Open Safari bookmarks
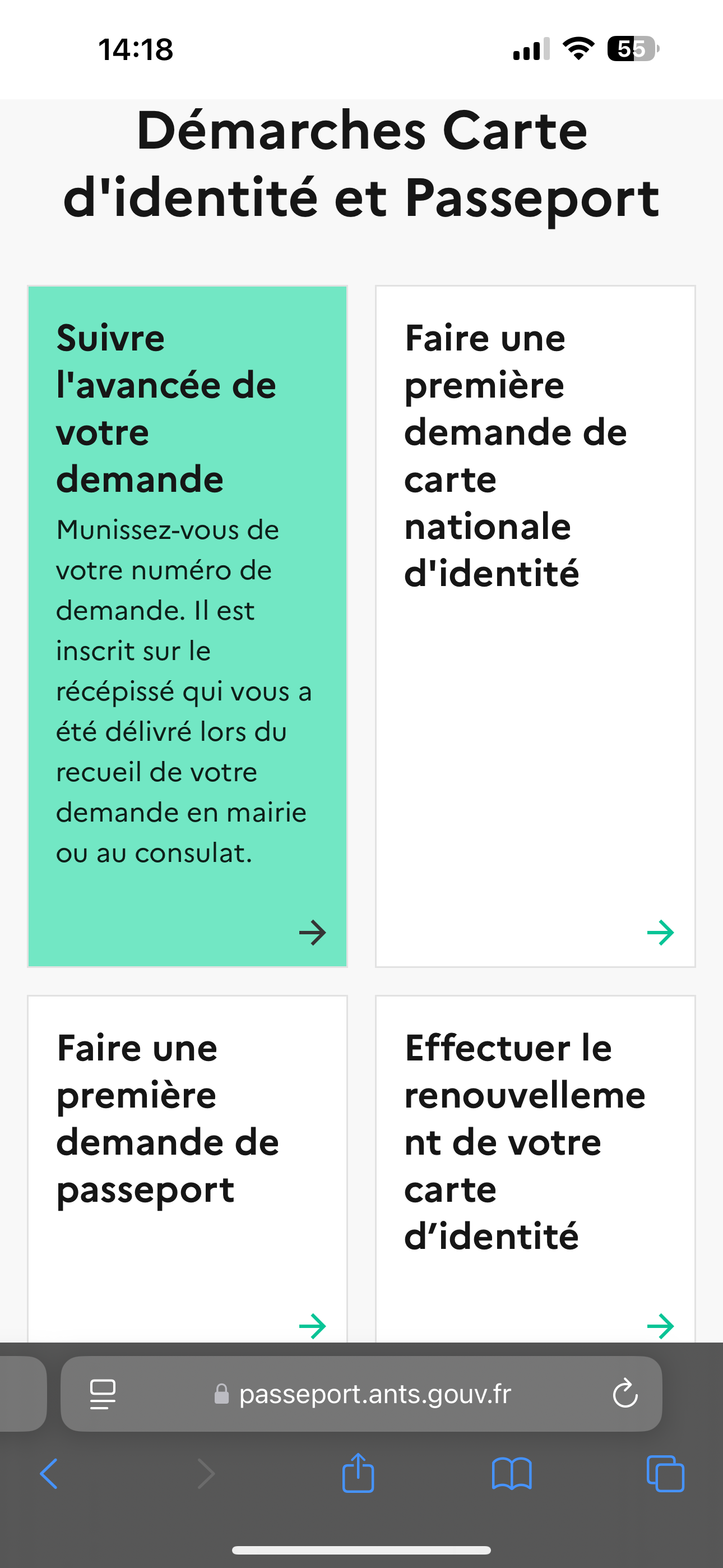The width and height of the screenshot is (723, 1568). pyautogui.click(x=512, y=1474)
